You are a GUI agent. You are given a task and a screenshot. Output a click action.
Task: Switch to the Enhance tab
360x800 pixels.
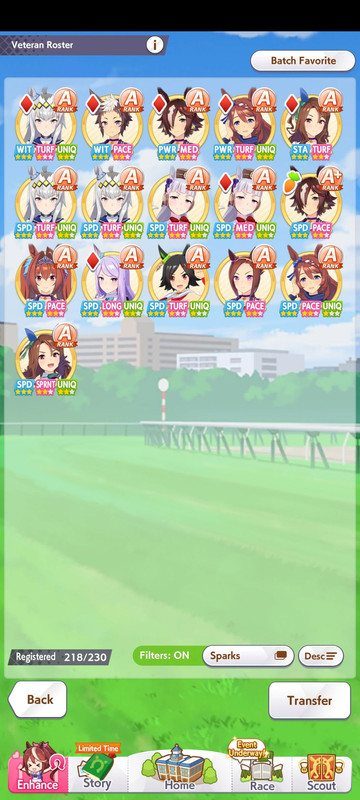click(37, 768)
